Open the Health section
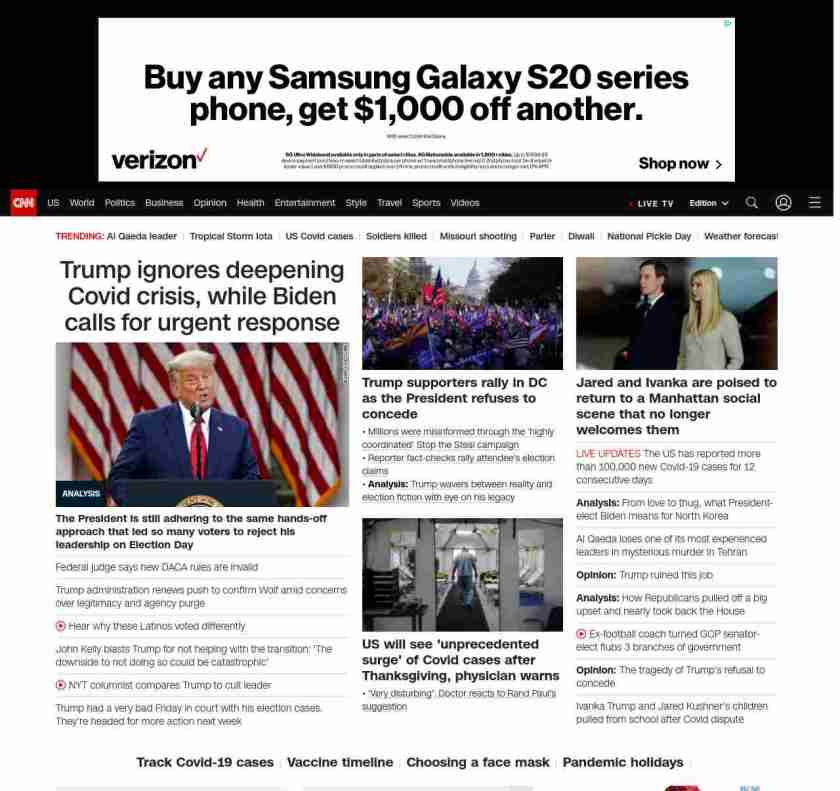The height and width of the screenshot is (791, 840). [x=250, y=203]
